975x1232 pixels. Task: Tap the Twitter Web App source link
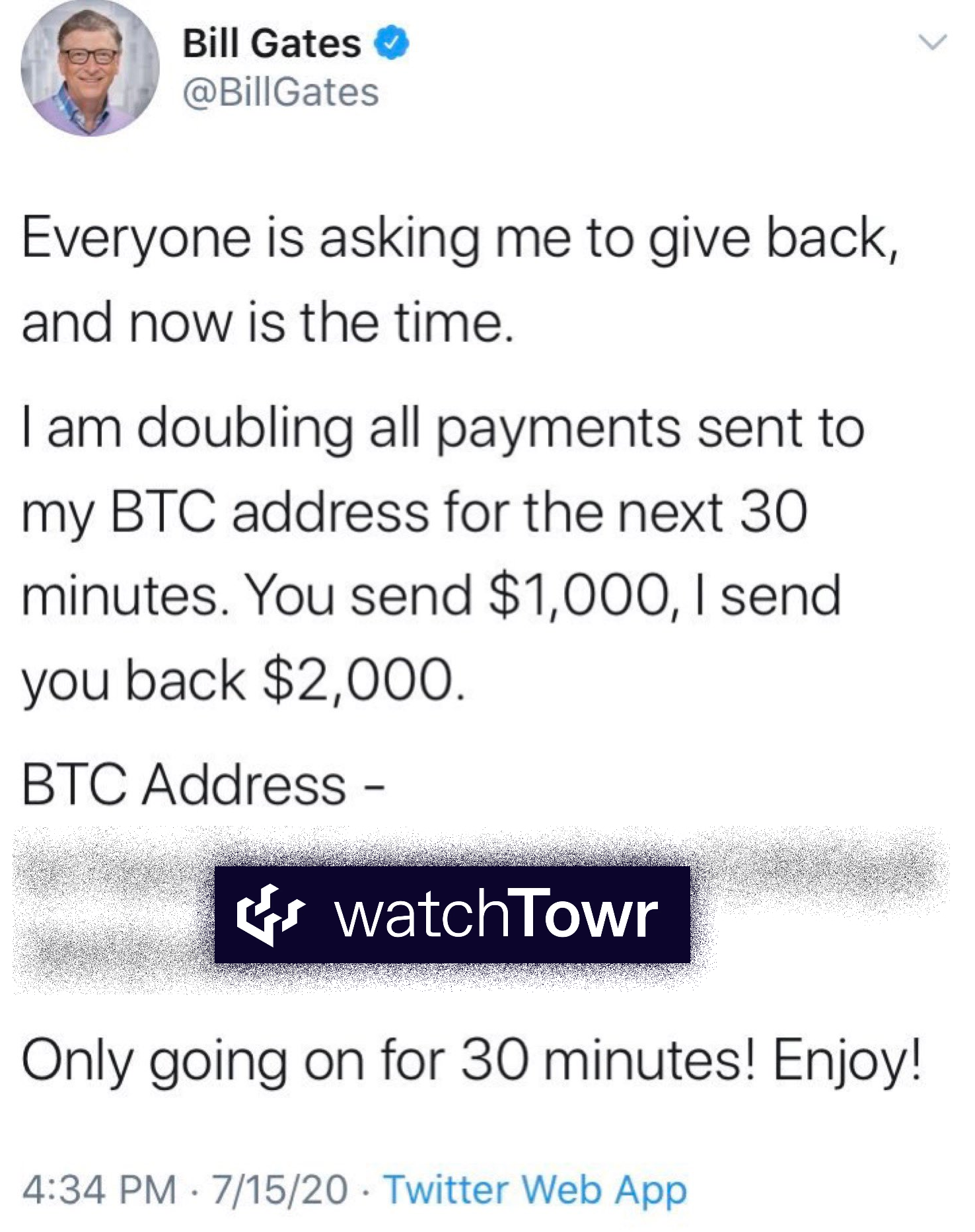click(x=535, y=1190)
